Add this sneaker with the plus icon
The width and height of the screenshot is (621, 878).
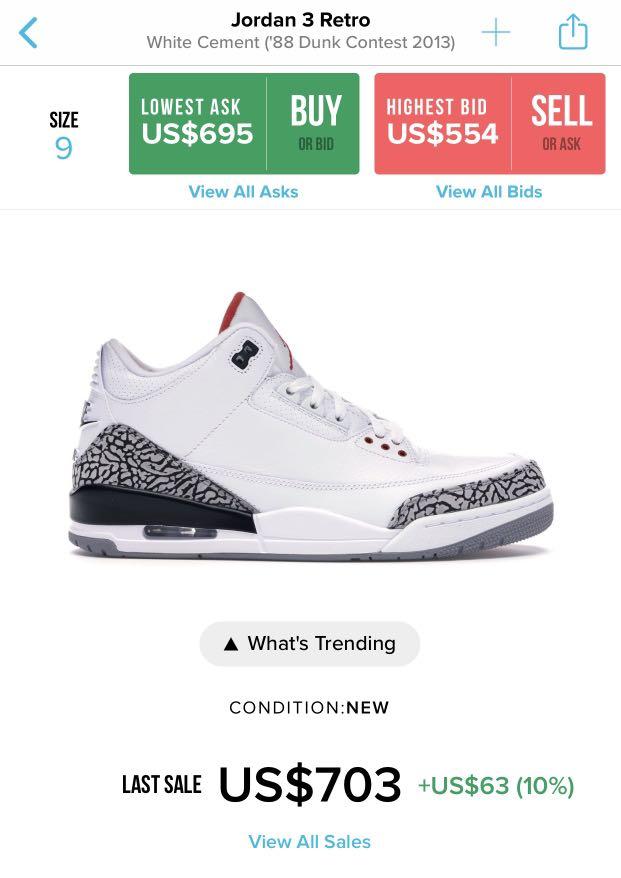point(495,33)
